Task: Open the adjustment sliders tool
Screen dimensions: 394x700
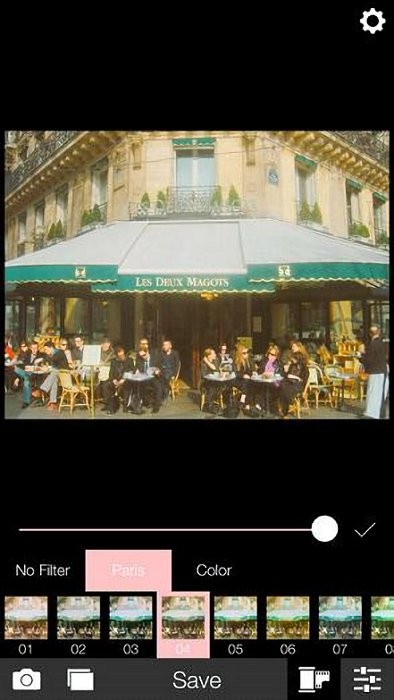Action: pos(367,679)
